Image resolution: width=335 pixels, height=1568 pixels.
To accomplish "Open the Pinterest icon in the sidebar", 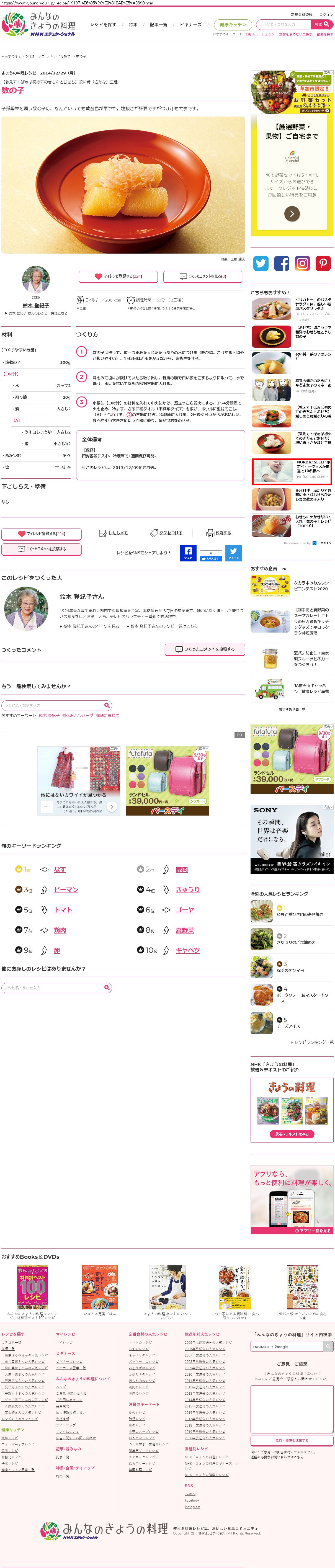I will point(323,263).
